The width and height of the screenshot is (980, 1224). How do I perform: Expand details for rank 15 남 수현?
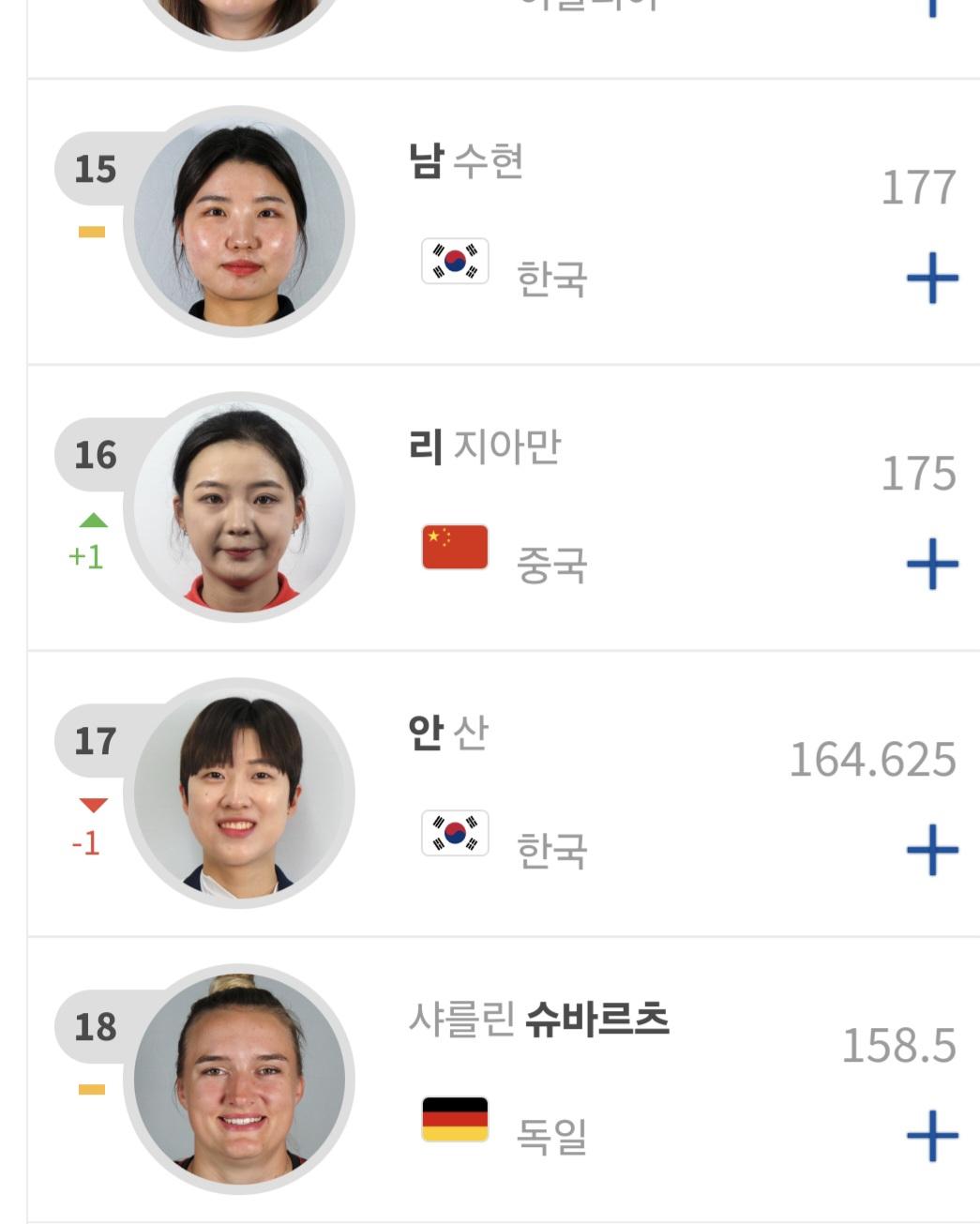coord(931,279)
